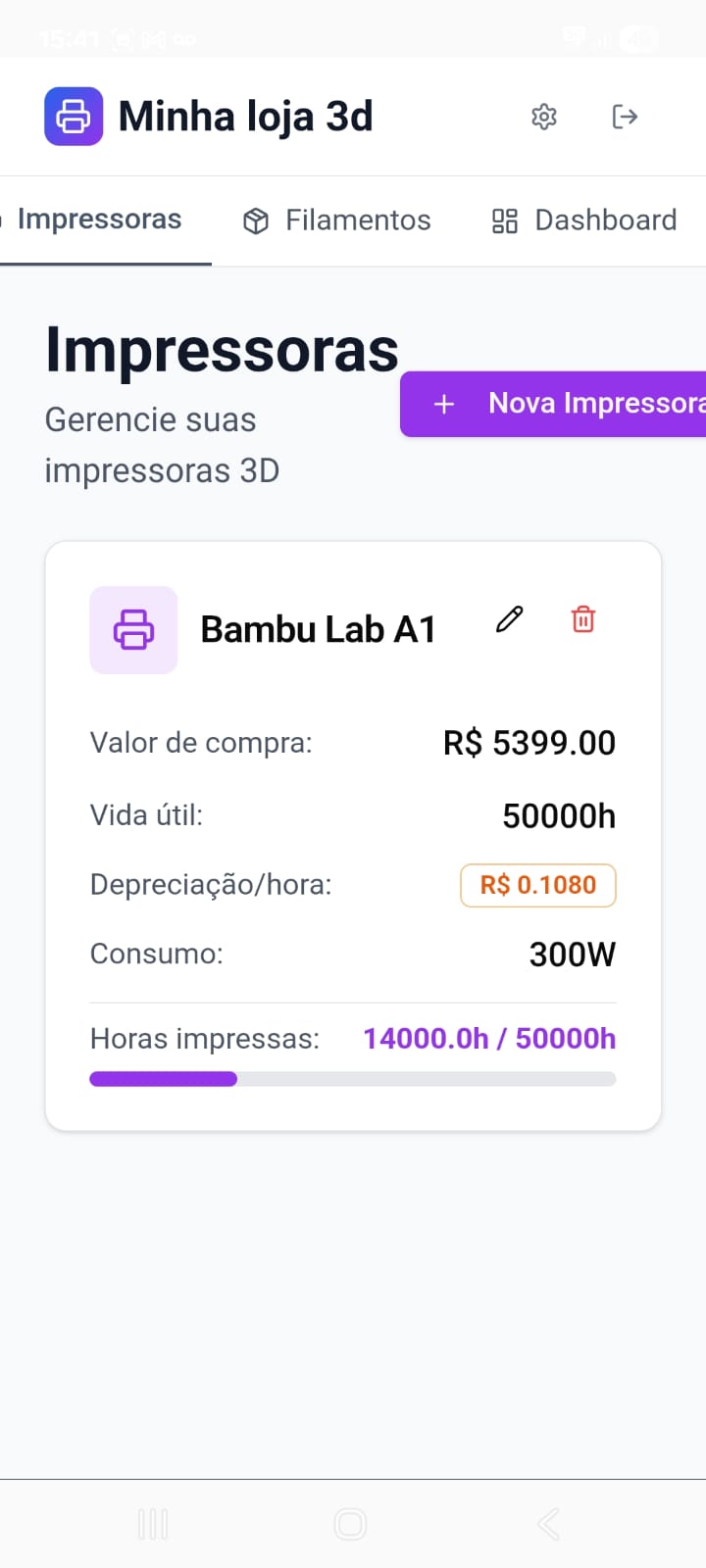Delete the Bambu Lab A1 printer
The height and width of the screenshot is (1568, 706).
coord(583,618)
